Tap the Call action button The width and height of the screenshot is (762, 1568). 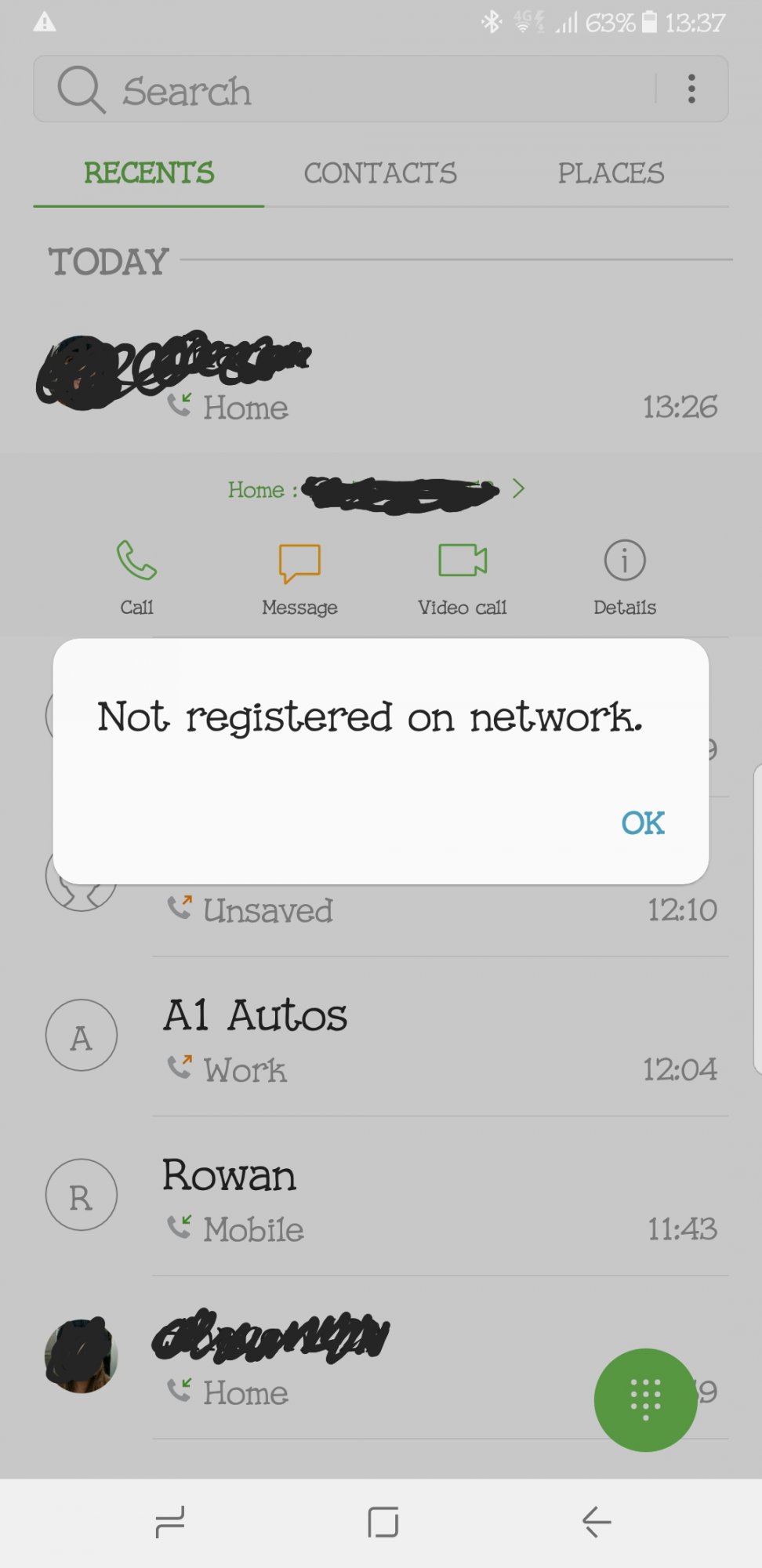pyautogui.click(x=136, y=578)
